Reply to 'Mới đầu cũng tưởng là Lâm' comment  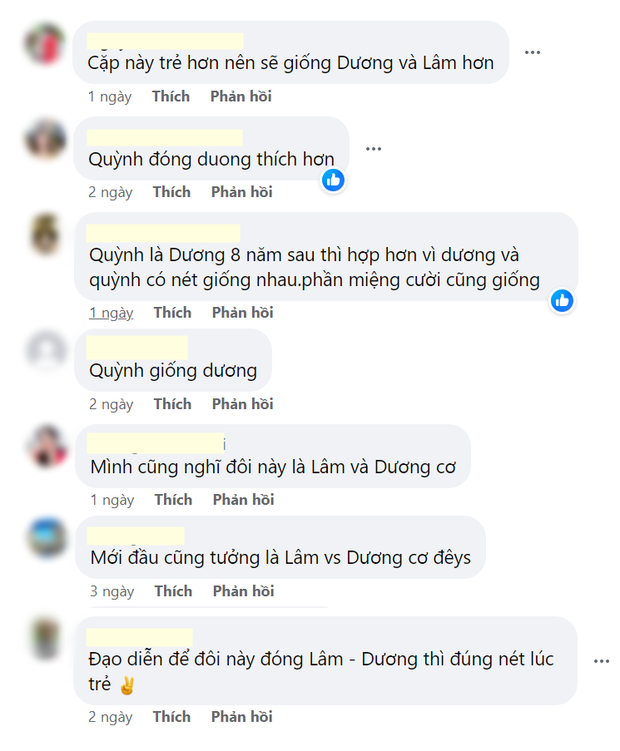(242, 592)
